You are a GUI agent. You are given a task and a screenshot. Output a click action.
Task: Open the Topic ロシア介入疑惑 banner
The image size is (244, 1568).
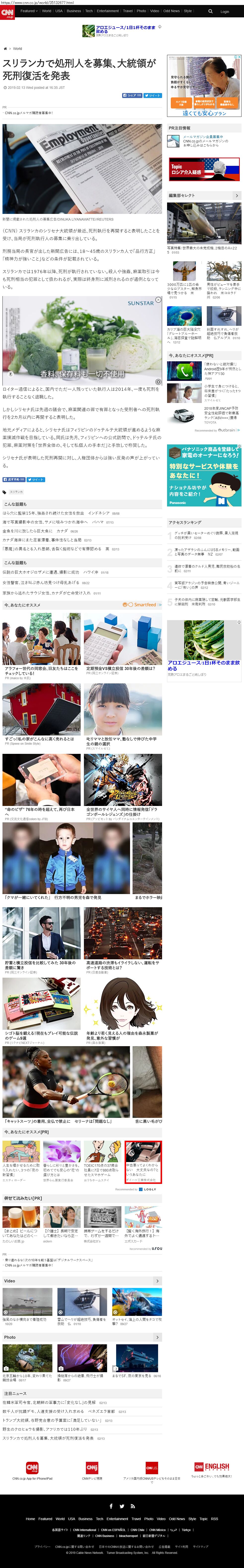(204, 169)
